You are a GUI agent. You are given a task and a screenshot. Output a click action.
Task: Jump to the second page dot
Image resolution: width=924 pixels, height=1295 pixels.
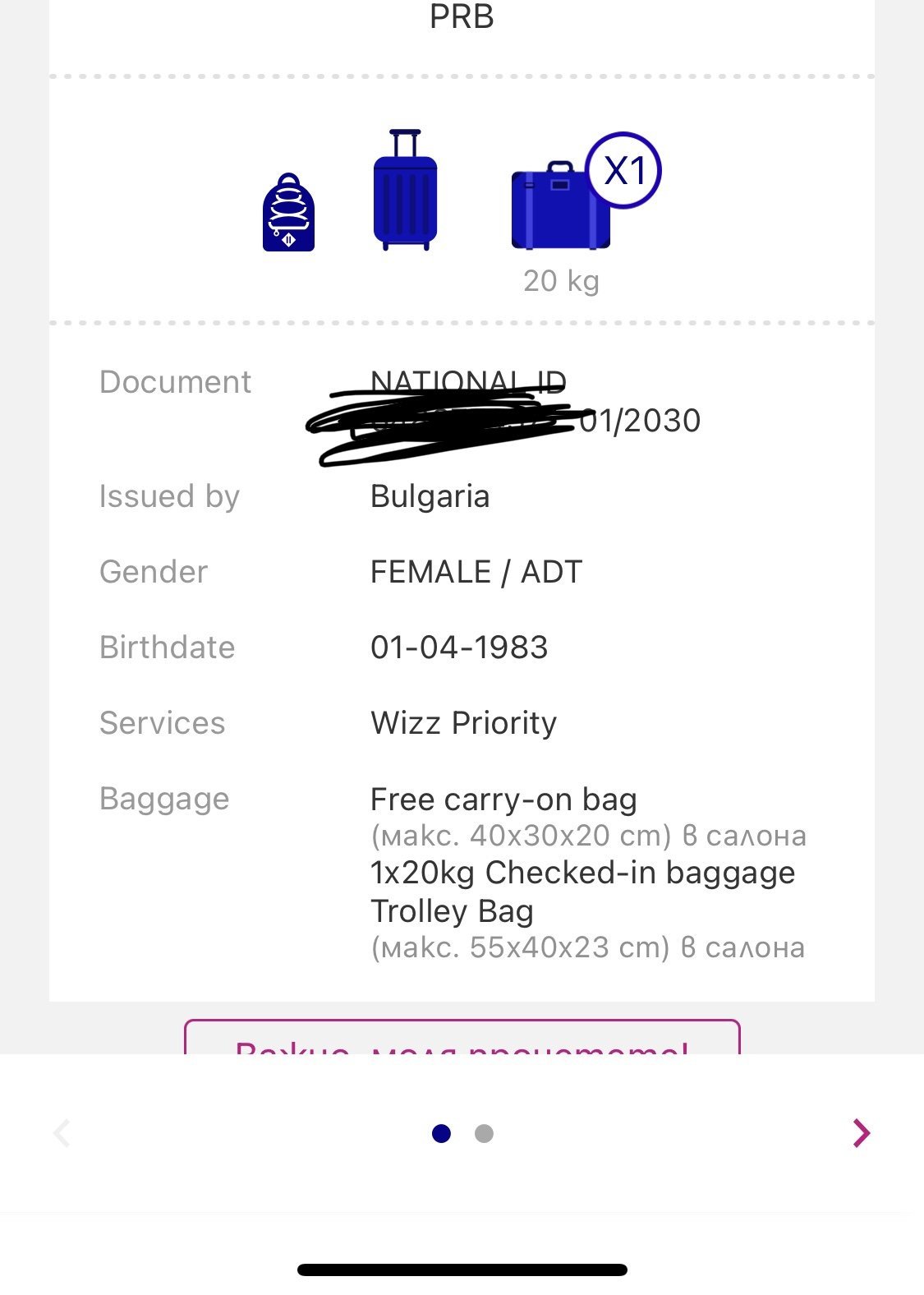[484, 1134]
